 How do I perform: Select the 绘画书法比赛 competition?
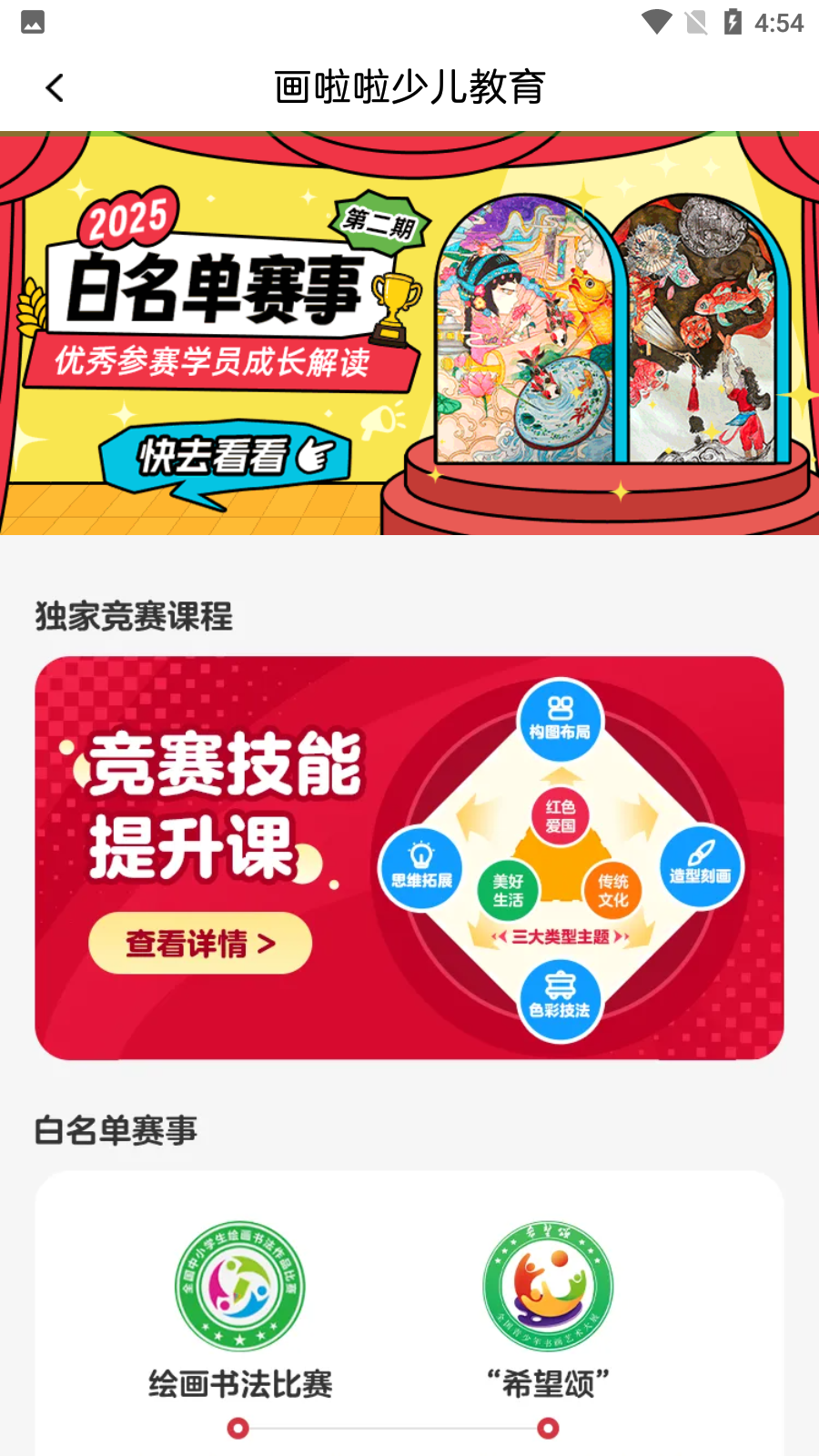point(240,1310)
